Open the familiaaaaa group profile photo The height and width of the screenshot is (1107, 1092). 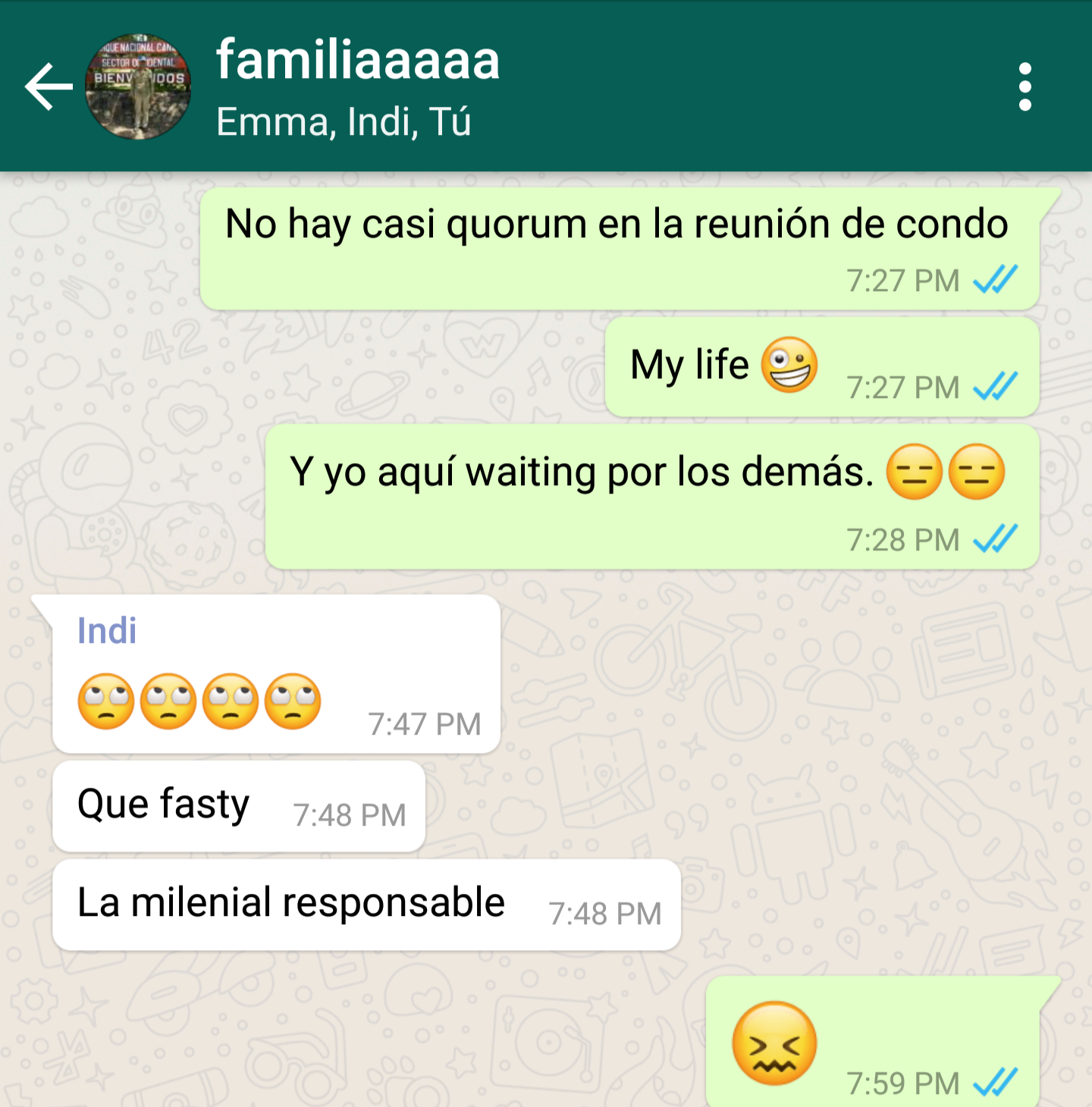137,86
